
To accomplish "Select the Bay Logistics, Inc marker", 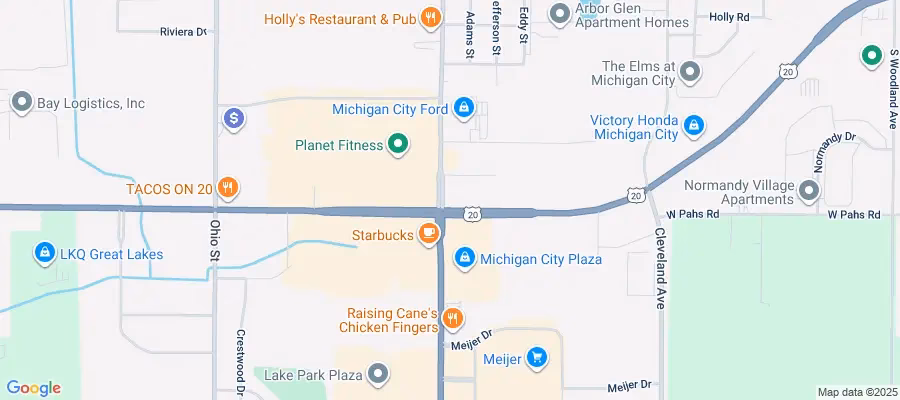I will (x=21, y=102).
